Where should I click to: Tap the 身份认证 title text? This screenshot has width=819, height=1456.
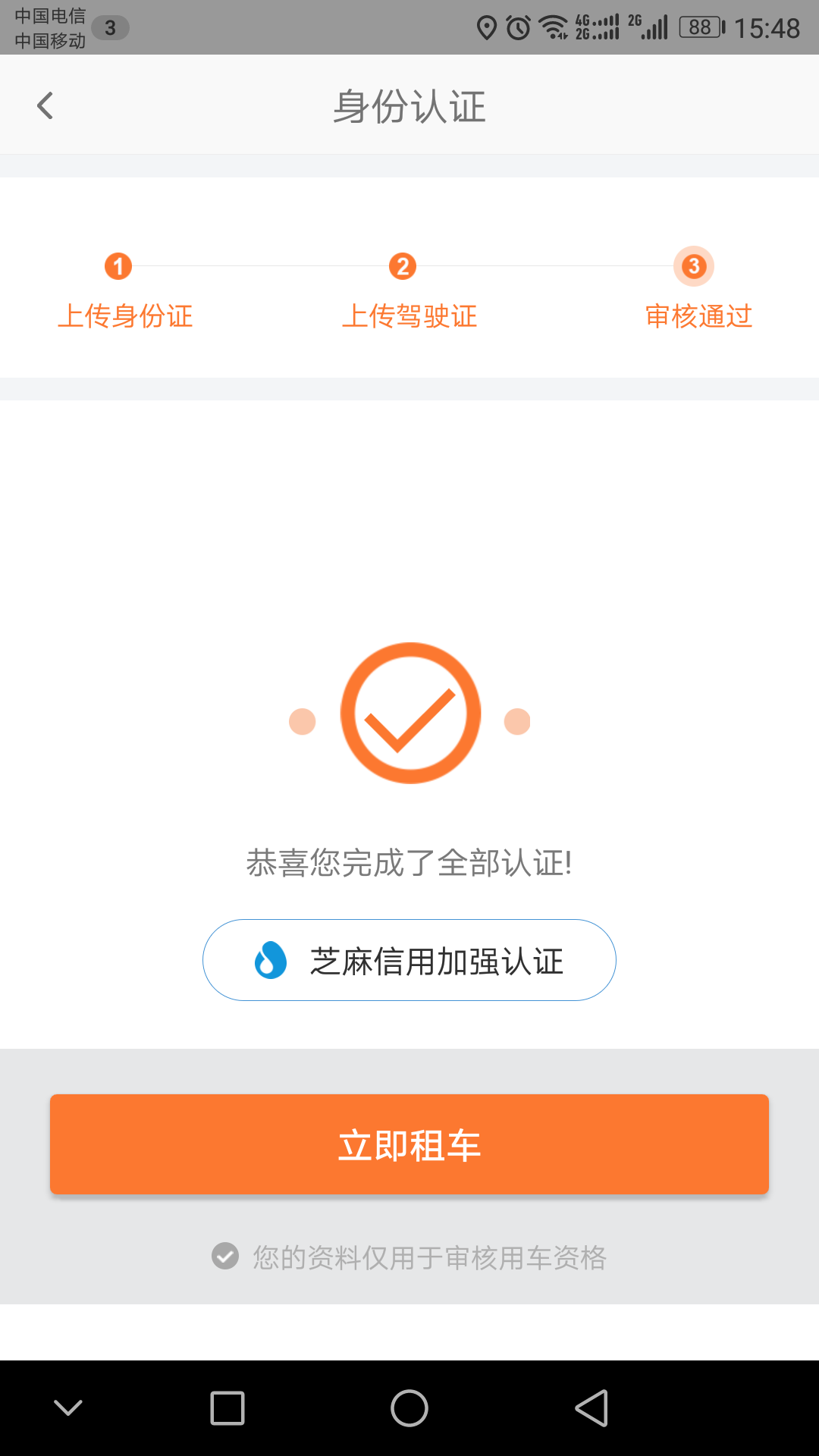coord(409,106)
